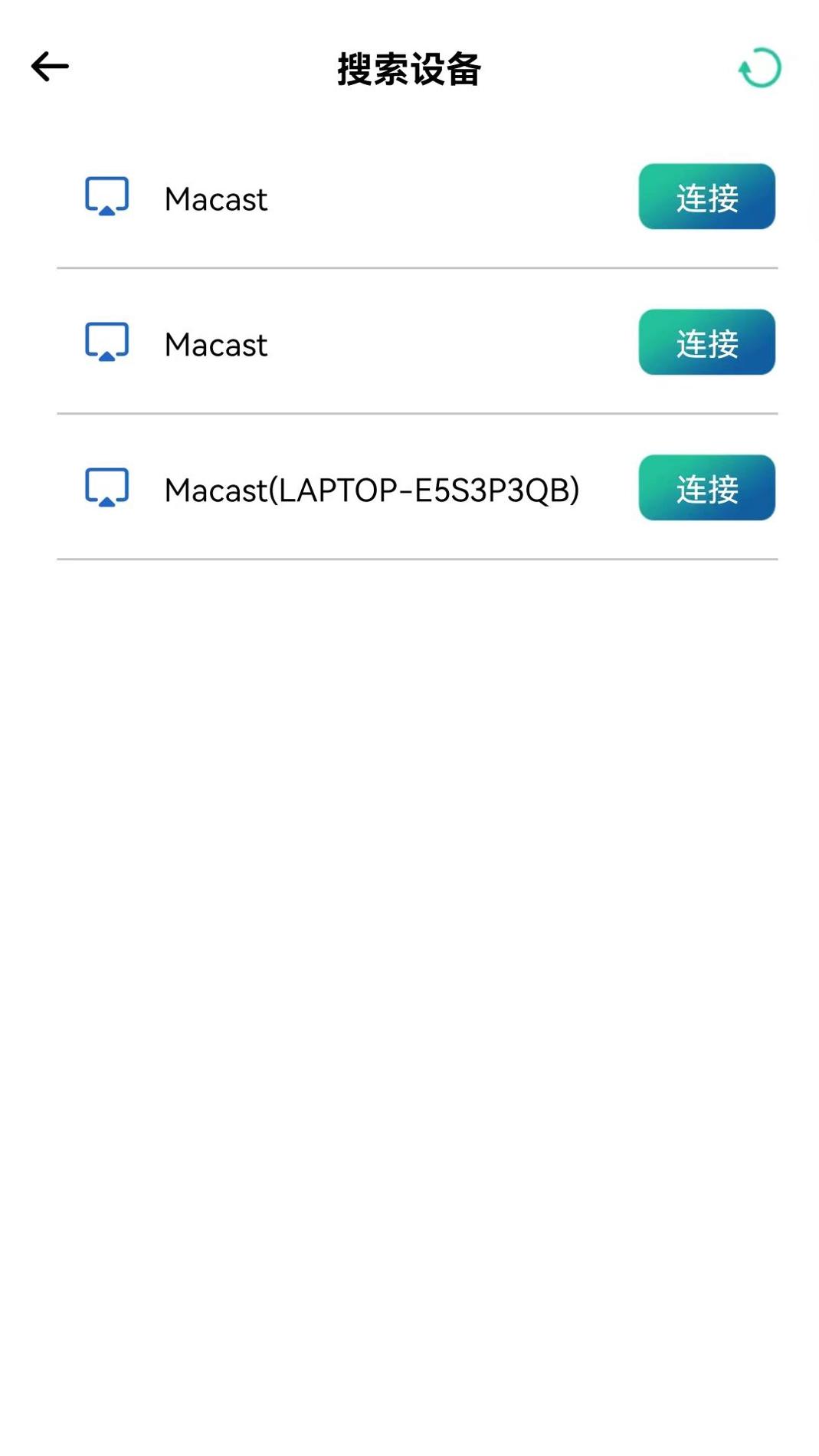Tap the back arrow to leave device search
Screen dimensions: 819x1456
tap(49, 67)
